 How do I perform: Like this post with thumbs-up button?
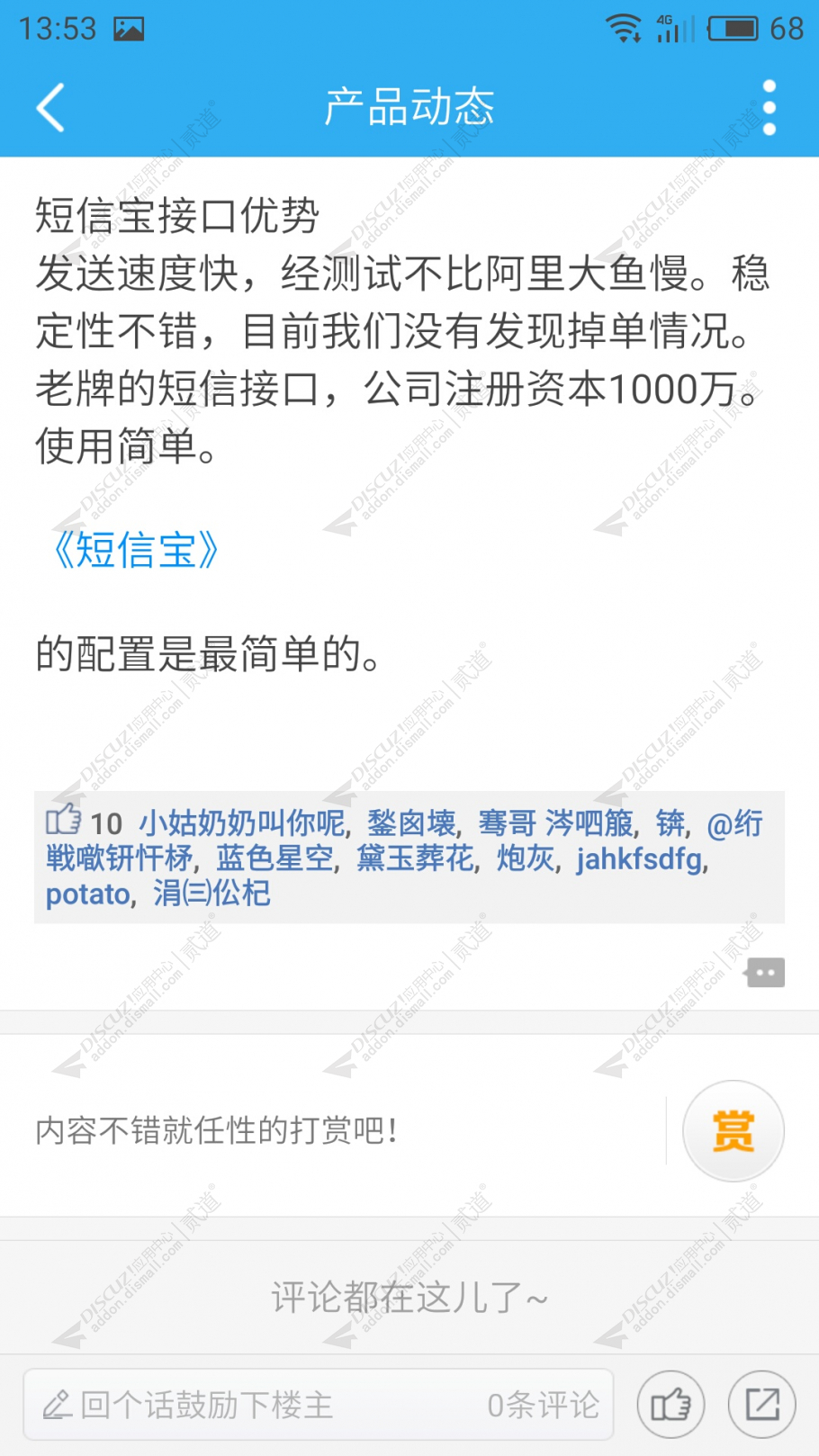click(670, 1405)
